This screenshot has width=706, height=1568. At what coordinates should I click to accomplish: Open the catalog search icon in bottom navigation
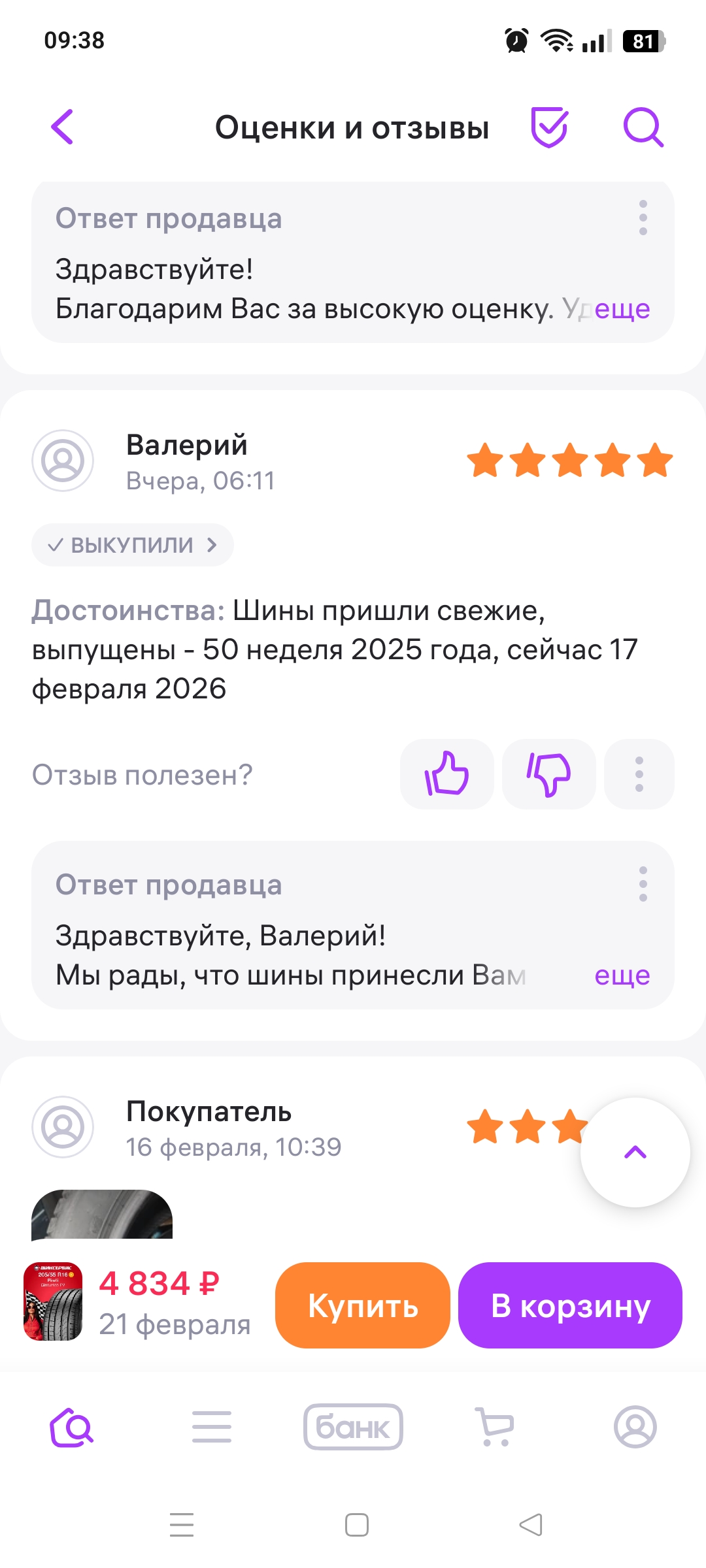pos(71,1426)
